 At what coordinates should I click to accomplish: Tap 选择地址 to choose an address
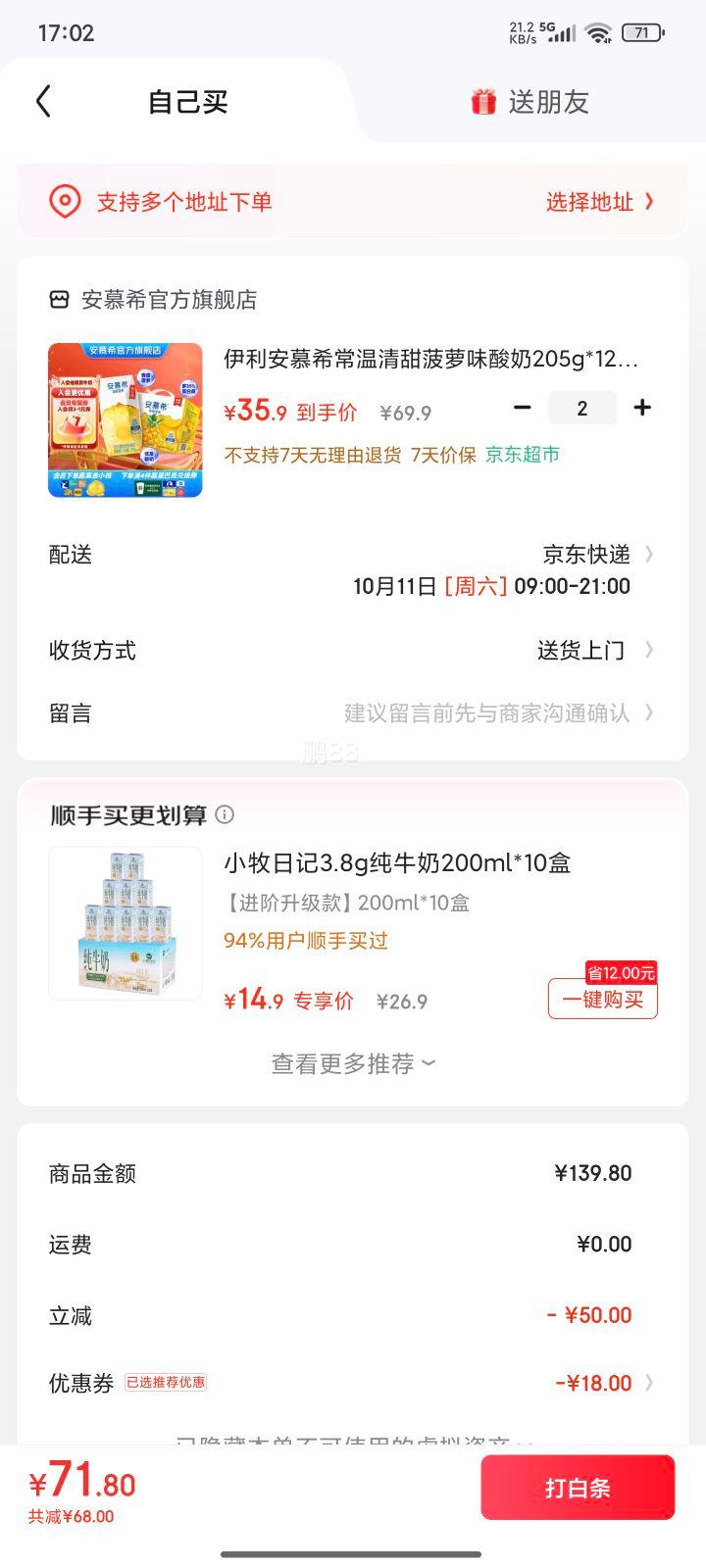coord(598,202)
